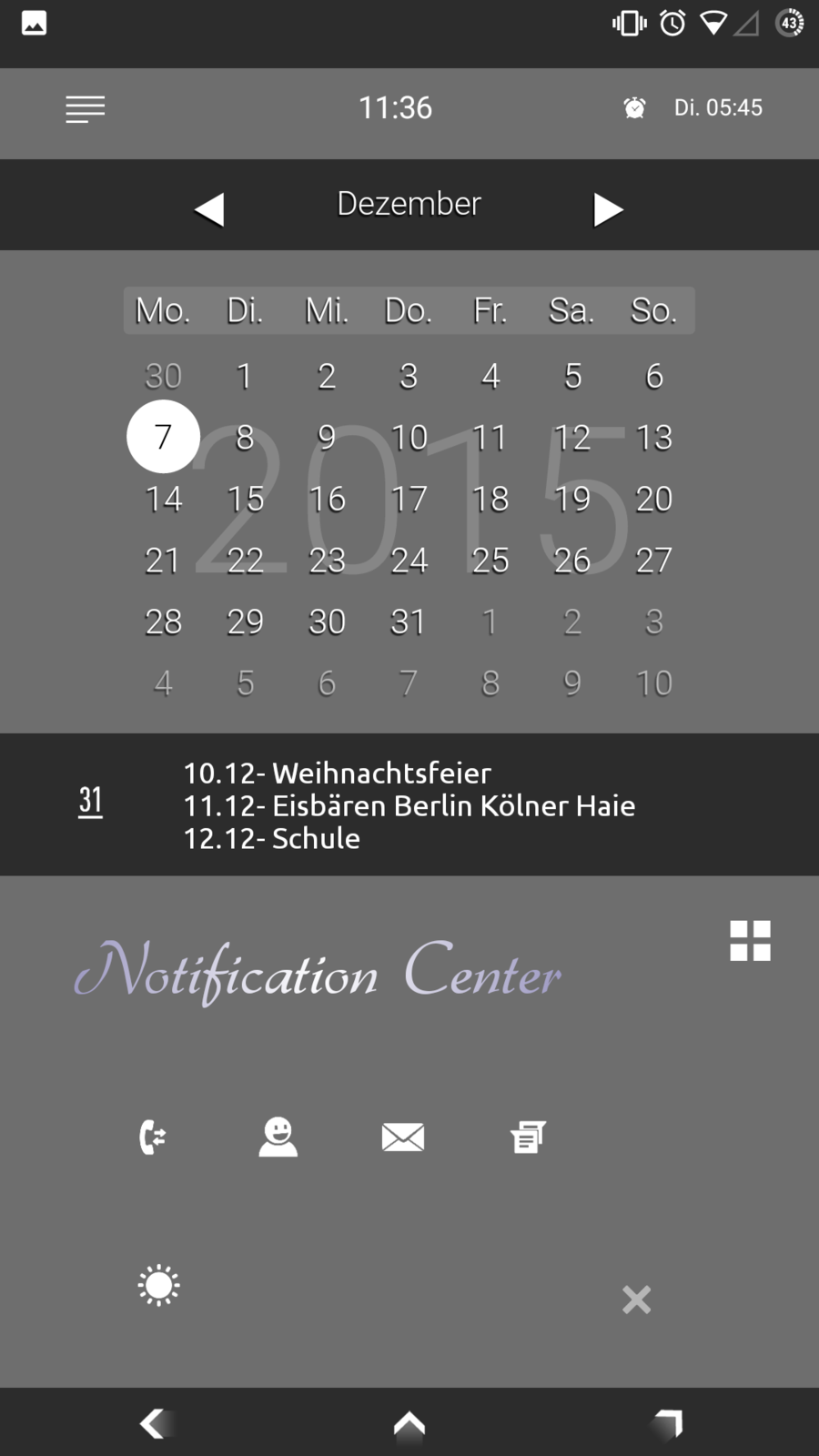The height and width of the screenshot is (1456, 819).
Task: Open the apps grid icon
Action: point(750,941)
